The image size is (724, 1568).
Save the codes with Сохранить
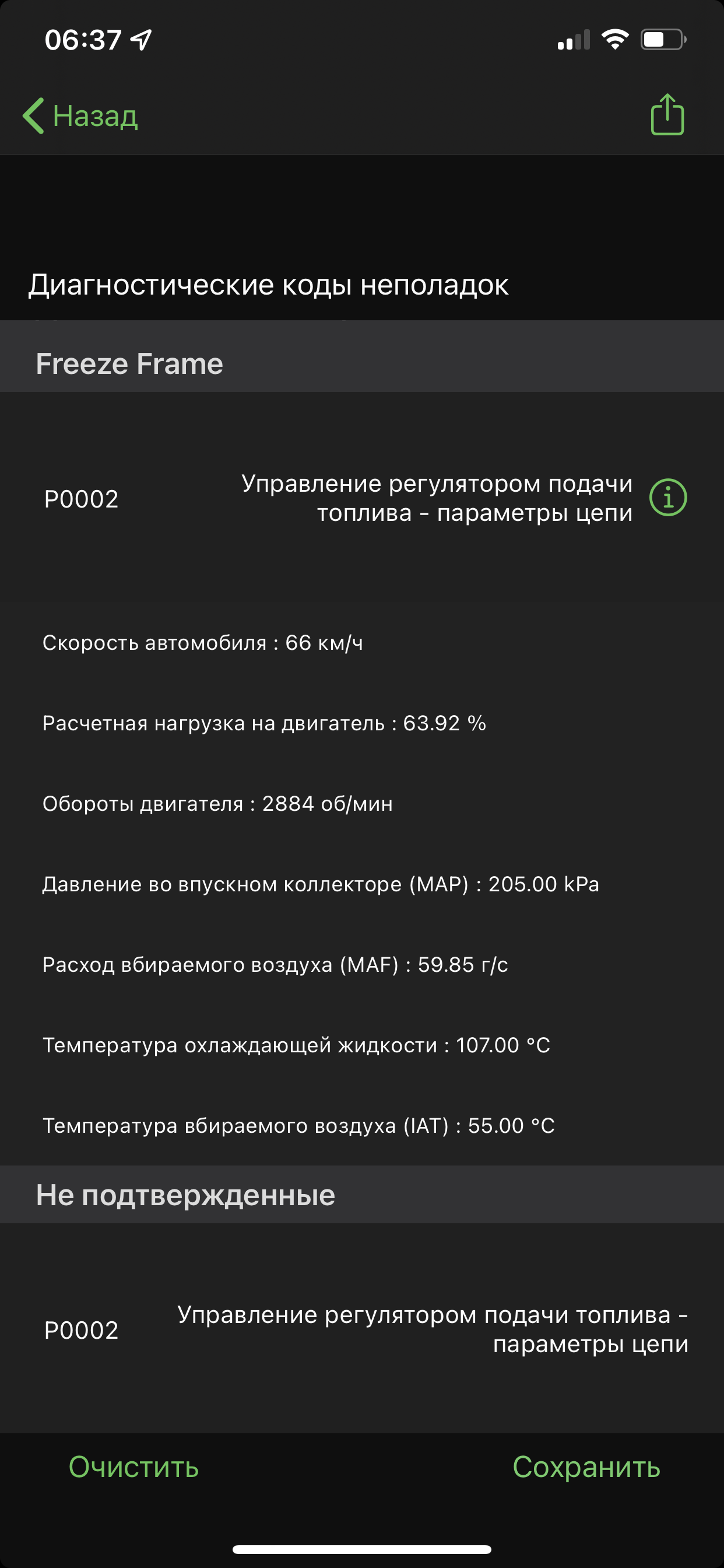pyautogui.click(x=586, y=1467)
